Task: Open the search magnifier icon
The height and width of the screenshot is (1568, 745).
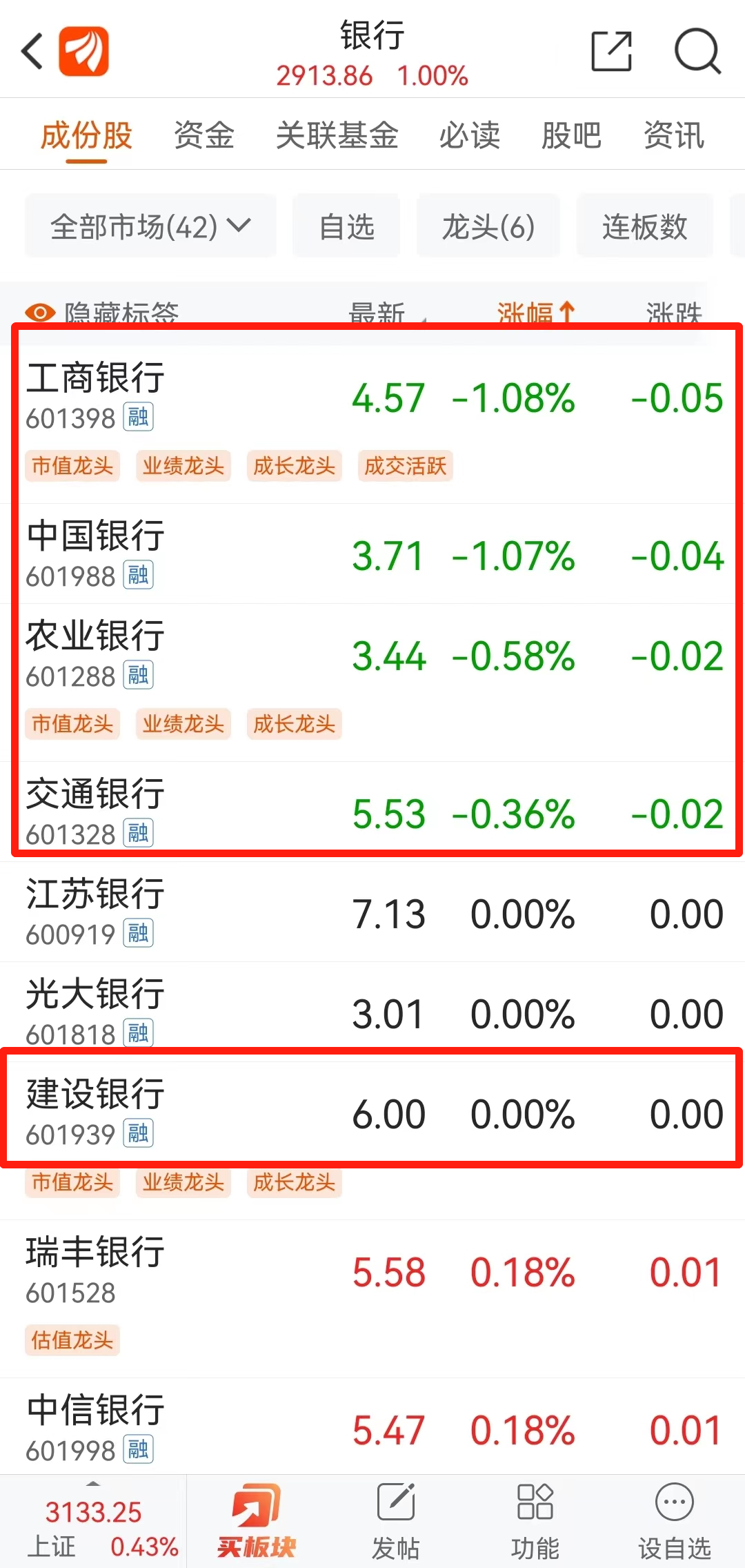Action: (x=697, y=52)
